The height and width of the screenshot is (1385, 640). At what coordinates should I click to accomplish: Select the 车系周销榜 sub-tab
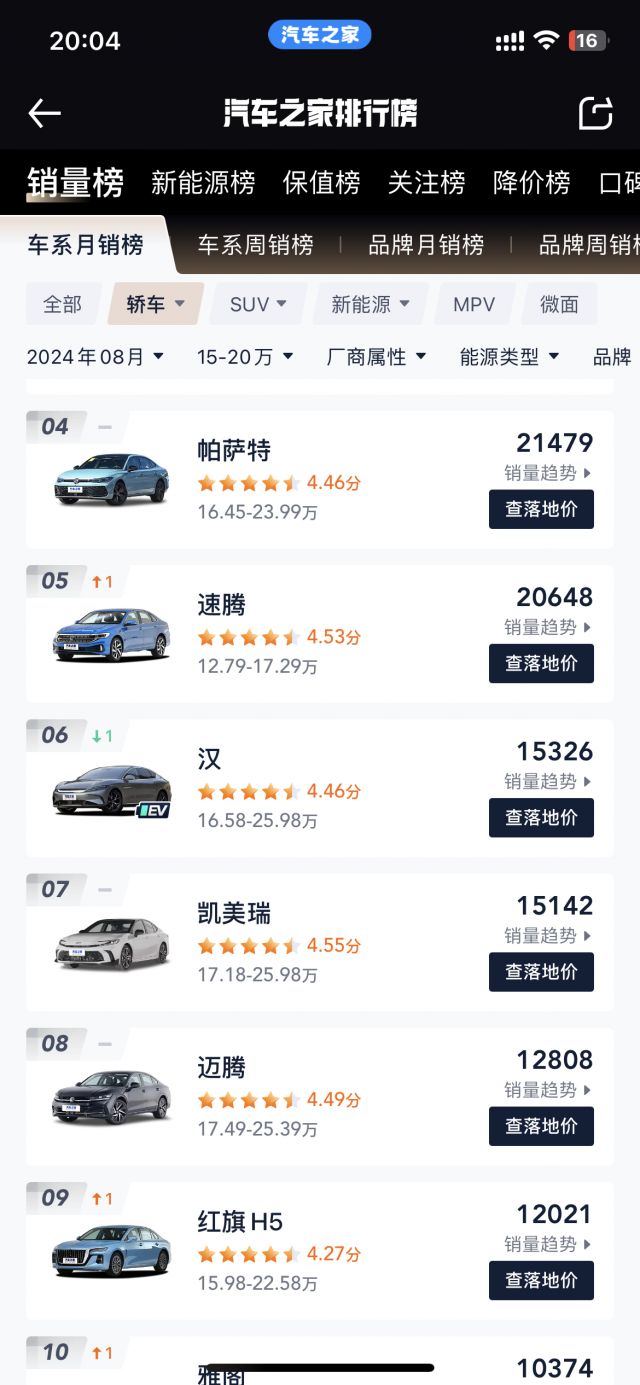pyautogui.click(x=255, y=245)
